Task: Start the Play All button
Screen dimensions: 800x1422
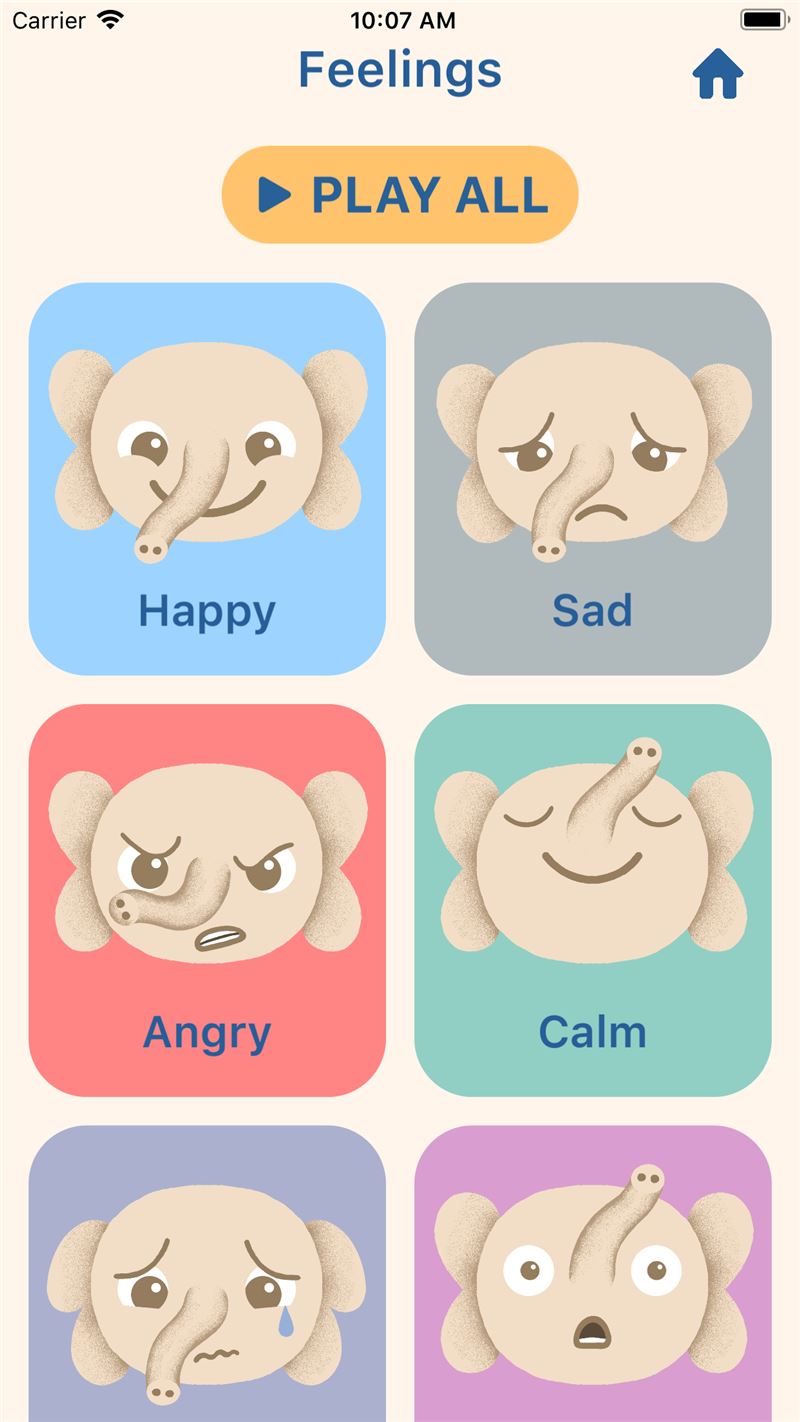Action: 400,194
